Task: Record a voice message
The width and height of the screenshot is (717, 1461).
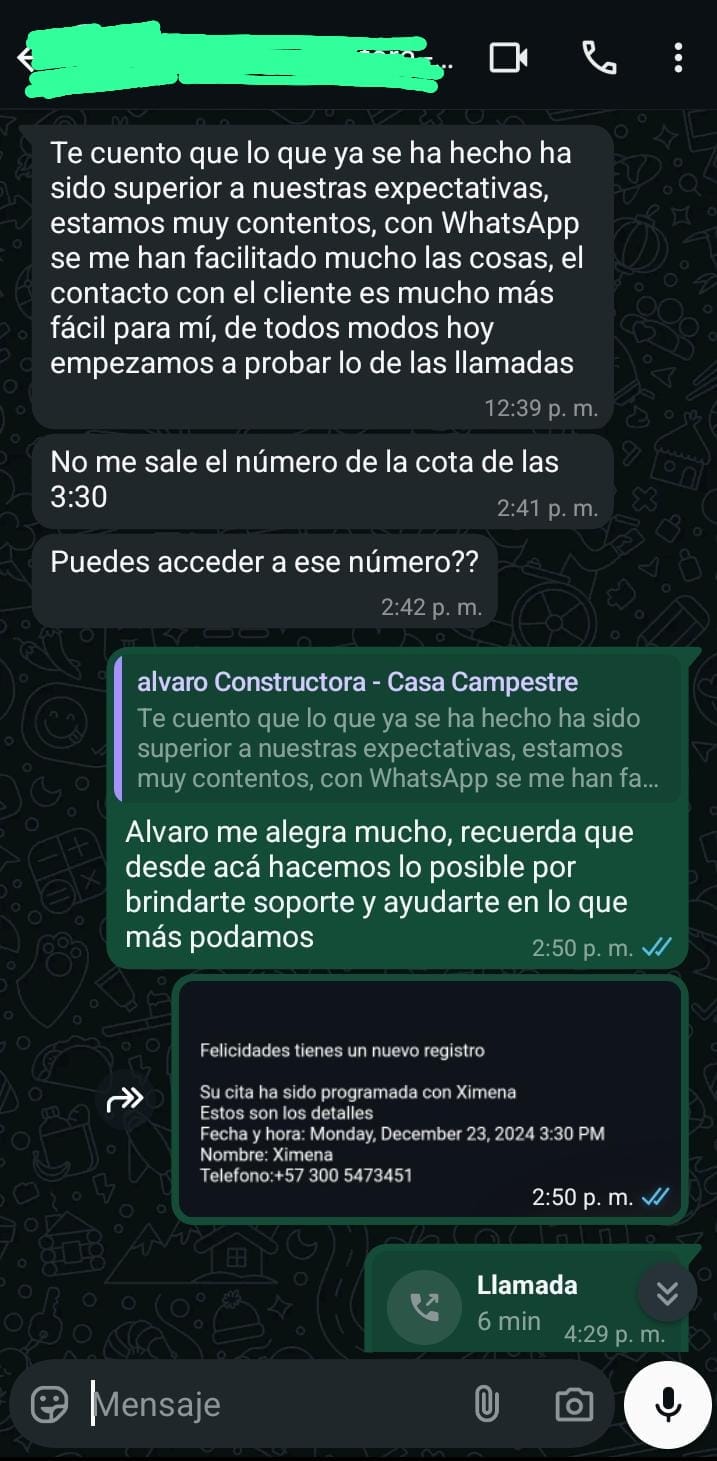Action: [668, 1404]
